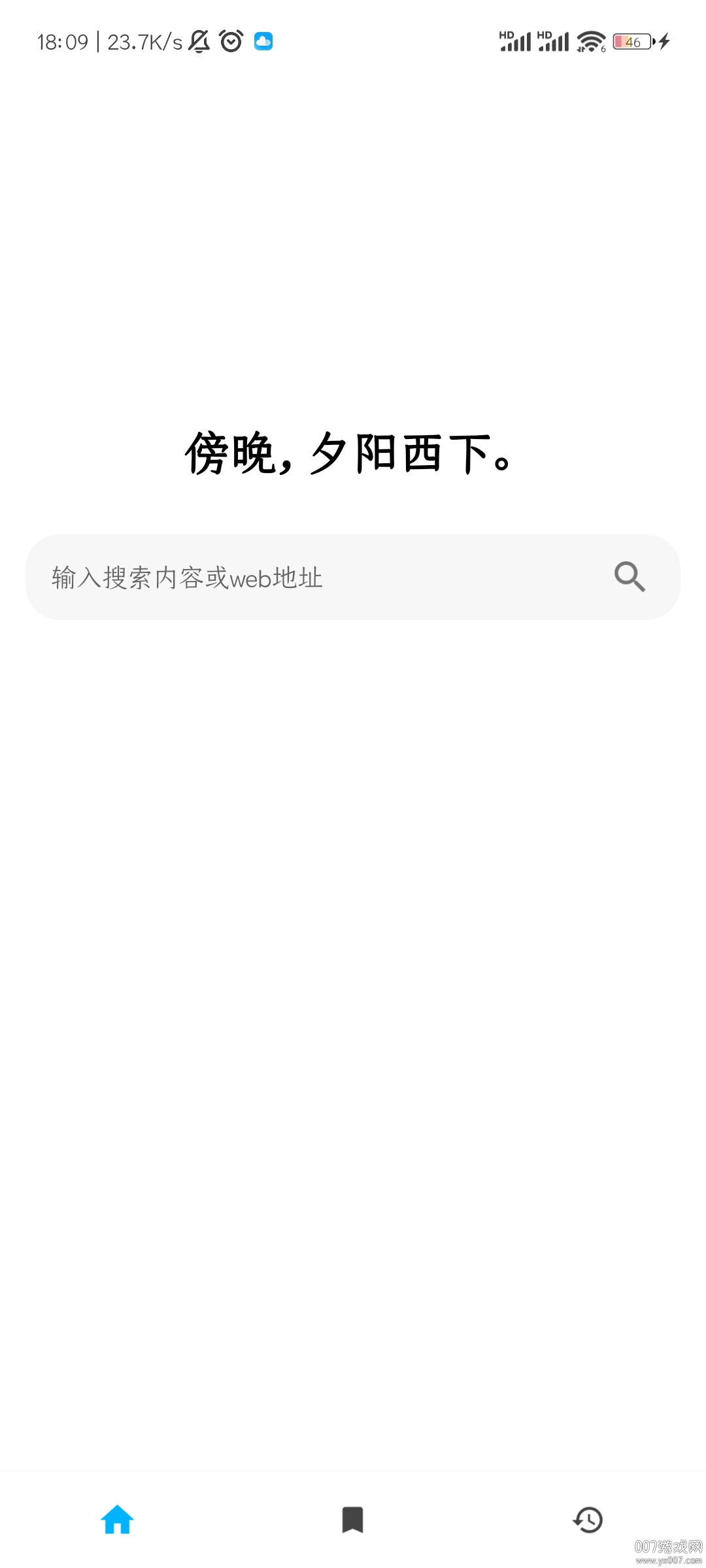The height and width of the screenshot is (1568, 706).
Task: Open the Bookmarks tab
Action: click(x=353, y=1519)
